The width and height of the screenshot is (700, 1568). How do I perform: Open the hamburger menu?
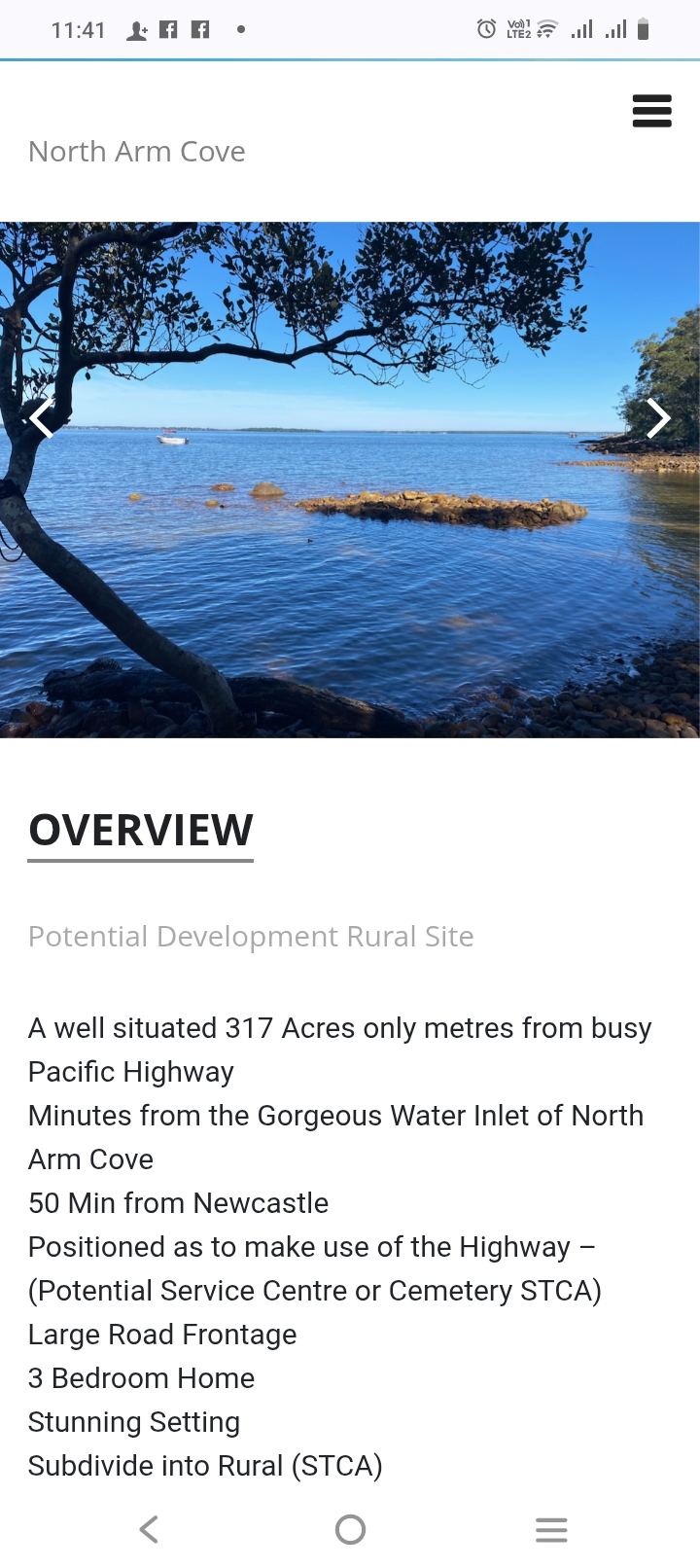pos(651,111)
